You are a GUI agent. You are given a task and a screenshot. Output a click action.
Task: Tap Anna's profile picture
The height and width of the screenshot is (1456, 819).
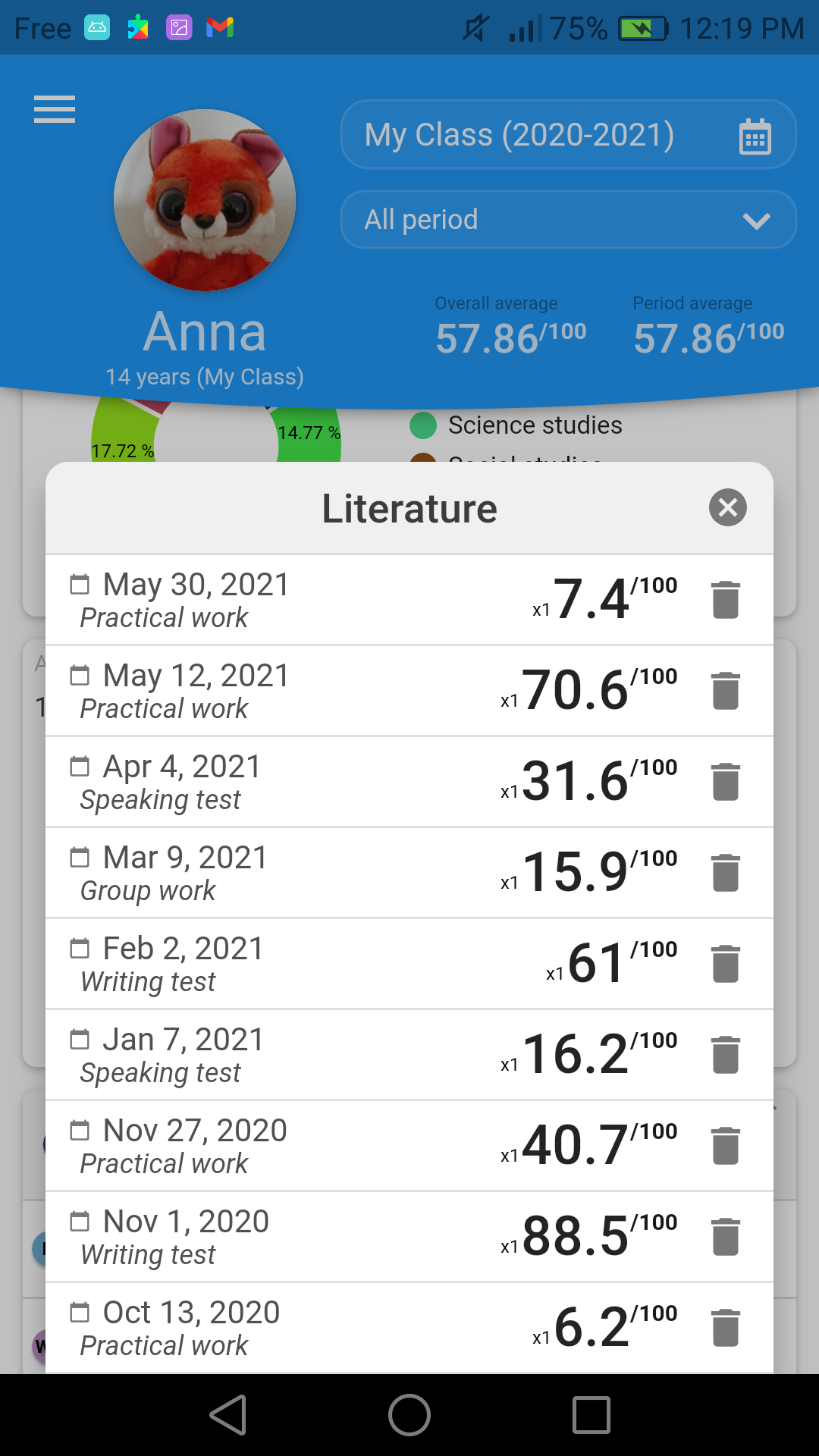[x=205, y=200]
